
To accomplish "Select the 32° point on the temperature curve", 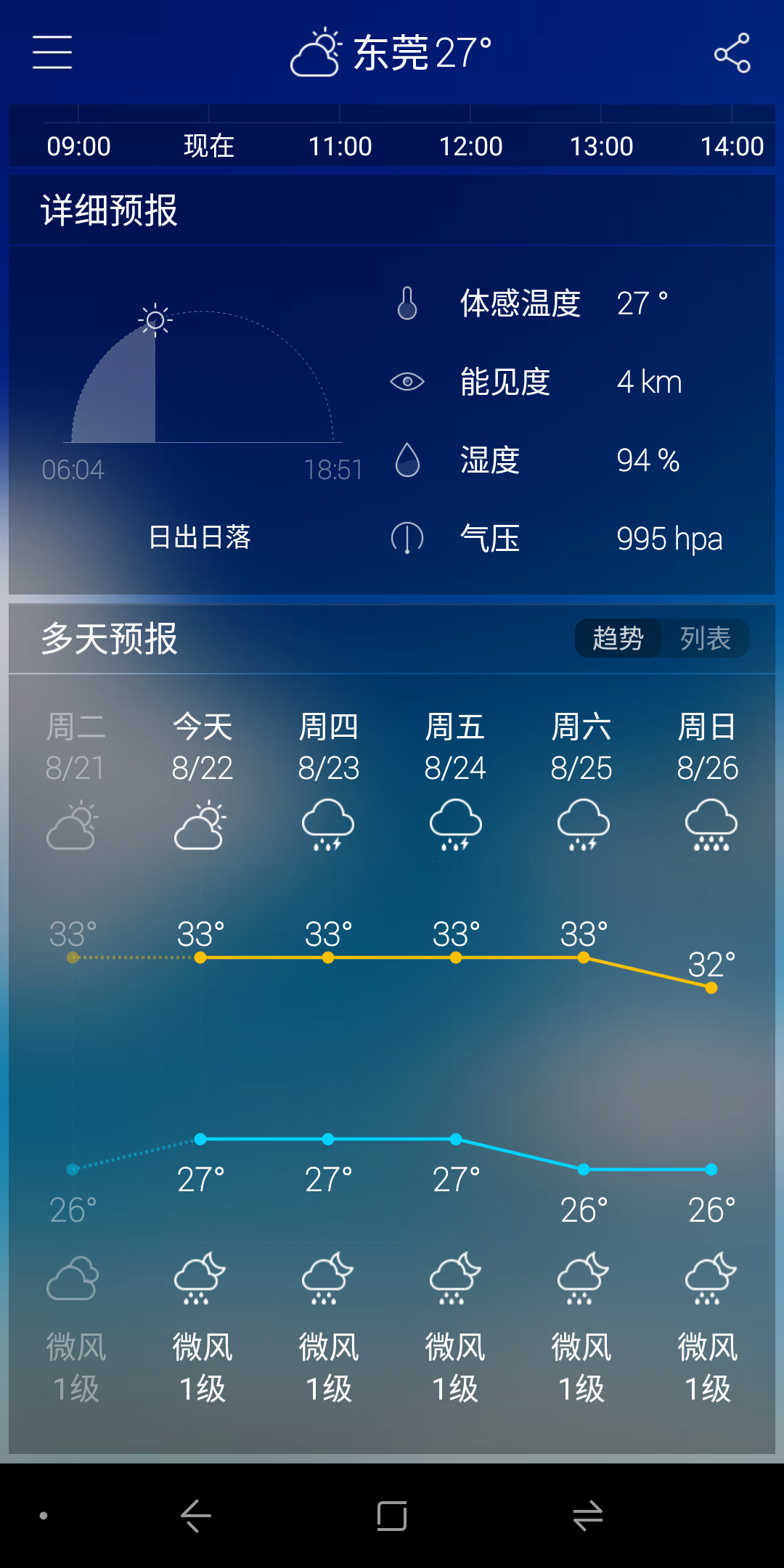I will coord(709,987).
